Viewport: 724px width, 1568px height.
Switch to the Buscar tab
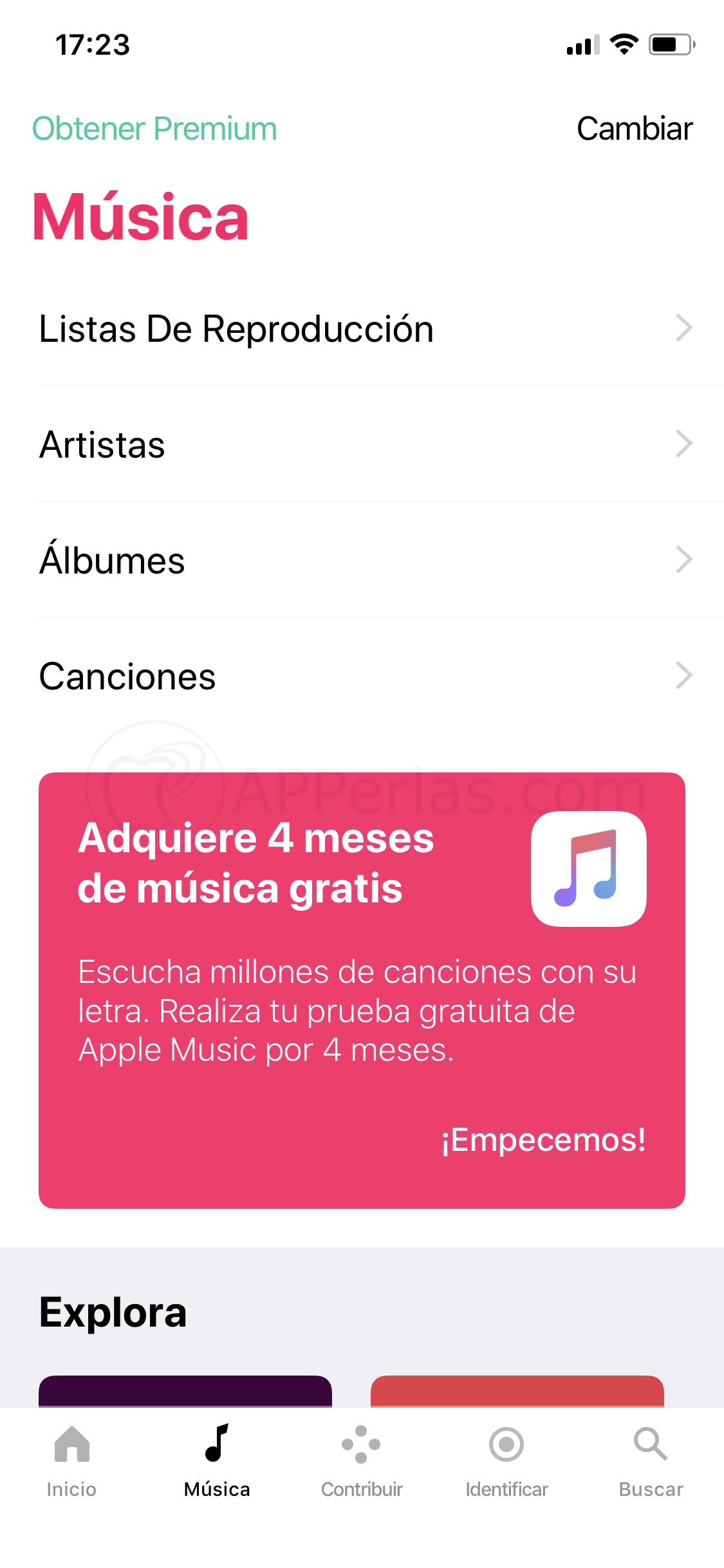coord(651,1461)
